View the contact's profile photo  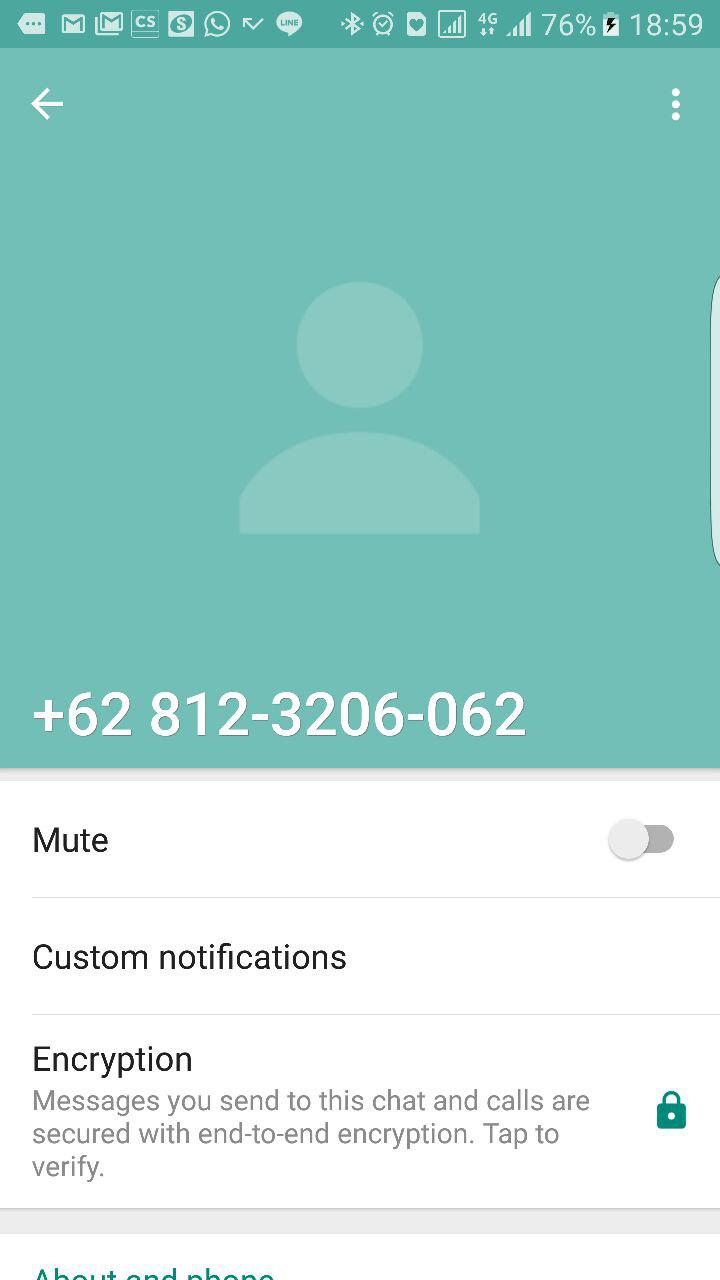coord(360,408)
